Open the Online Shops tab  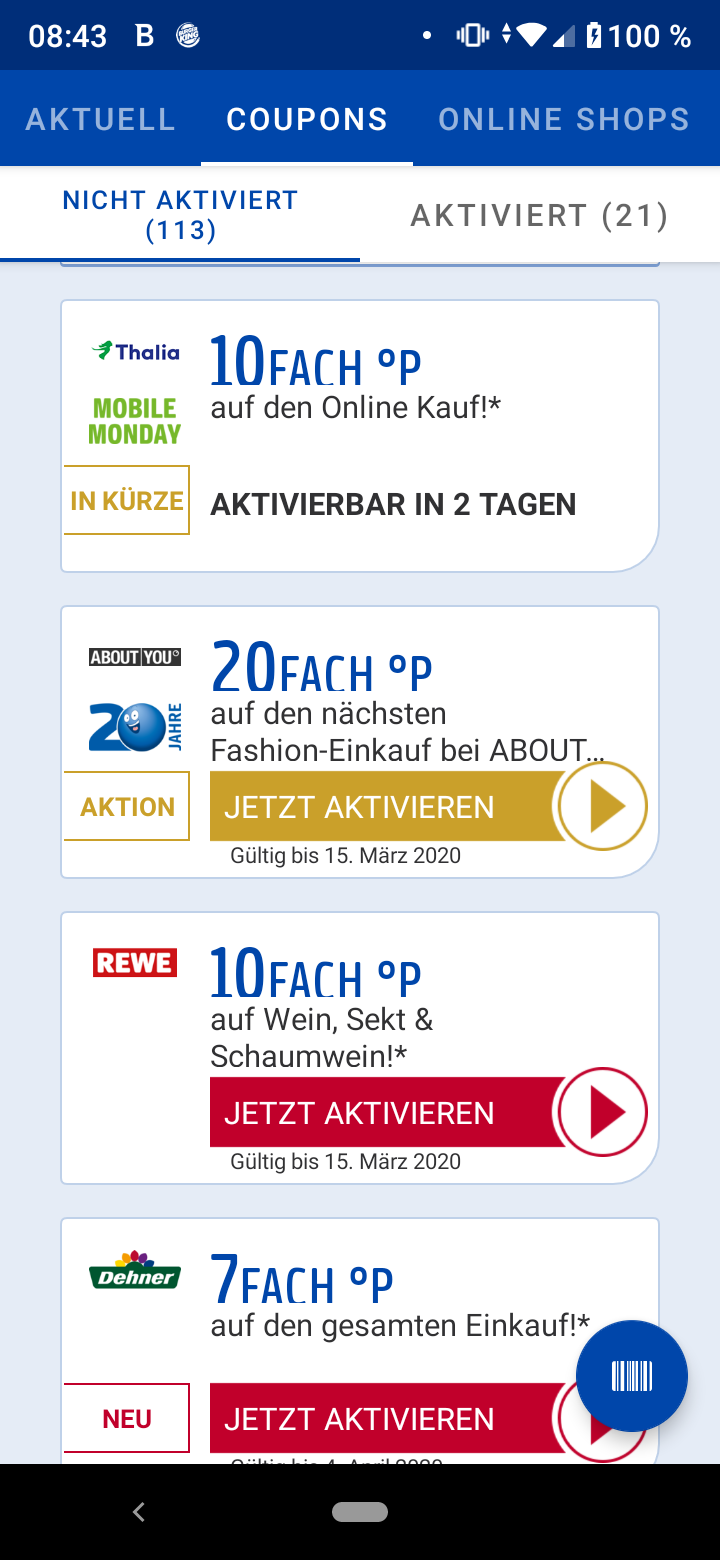coord(564,119)
